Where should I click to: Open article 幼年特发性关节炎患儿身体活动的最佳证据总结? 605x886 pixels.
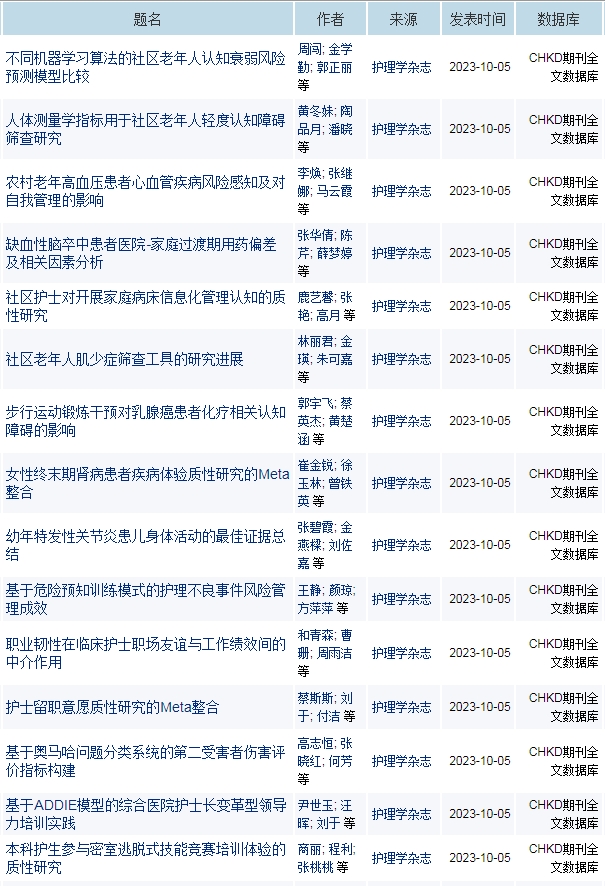pyautogui.click(x=145, y=545)
